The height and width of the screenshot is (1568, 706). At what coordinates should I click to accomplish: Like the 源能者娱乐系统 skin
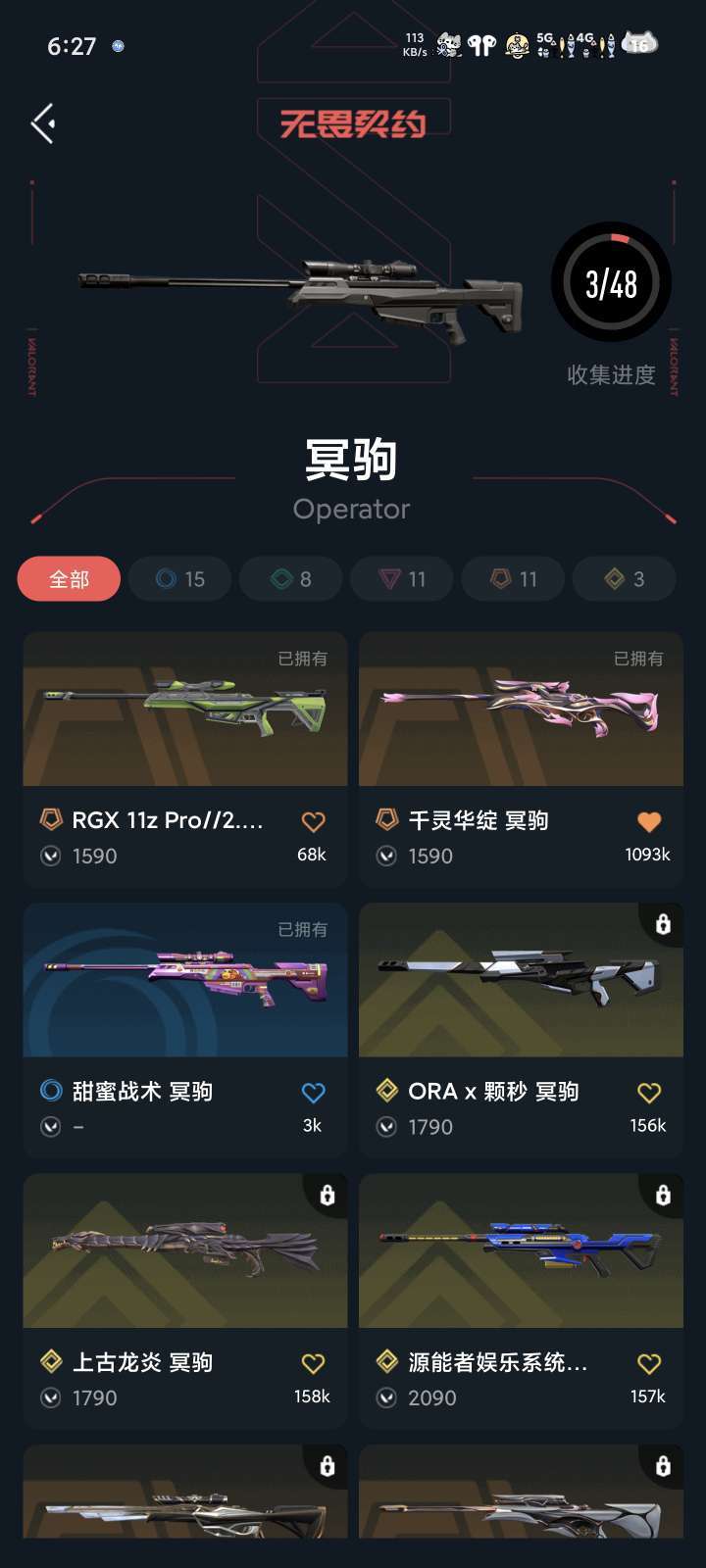649,1362
